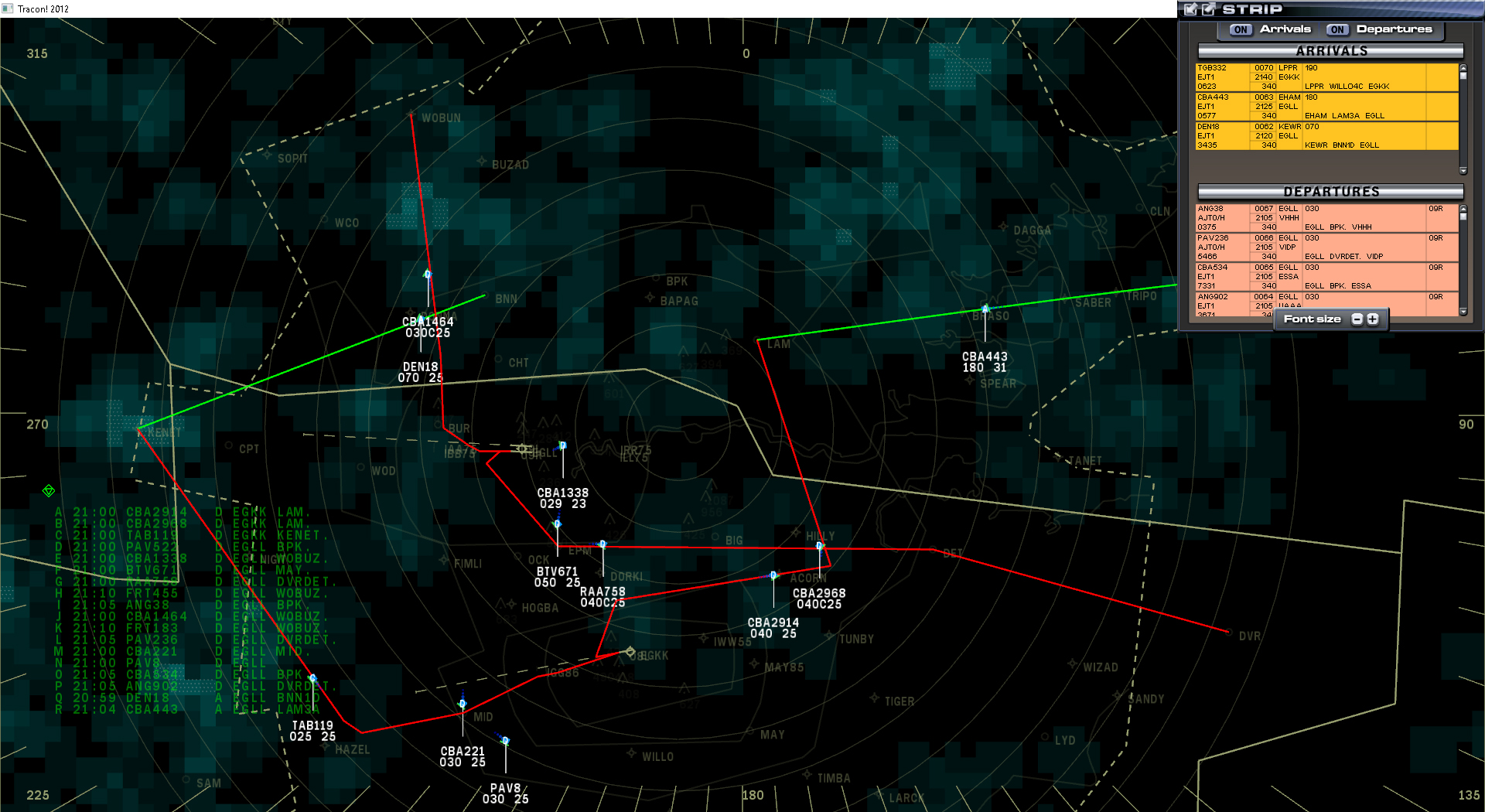Tap the first pop-out icon beside STRIP

(x=1191, y=9)
